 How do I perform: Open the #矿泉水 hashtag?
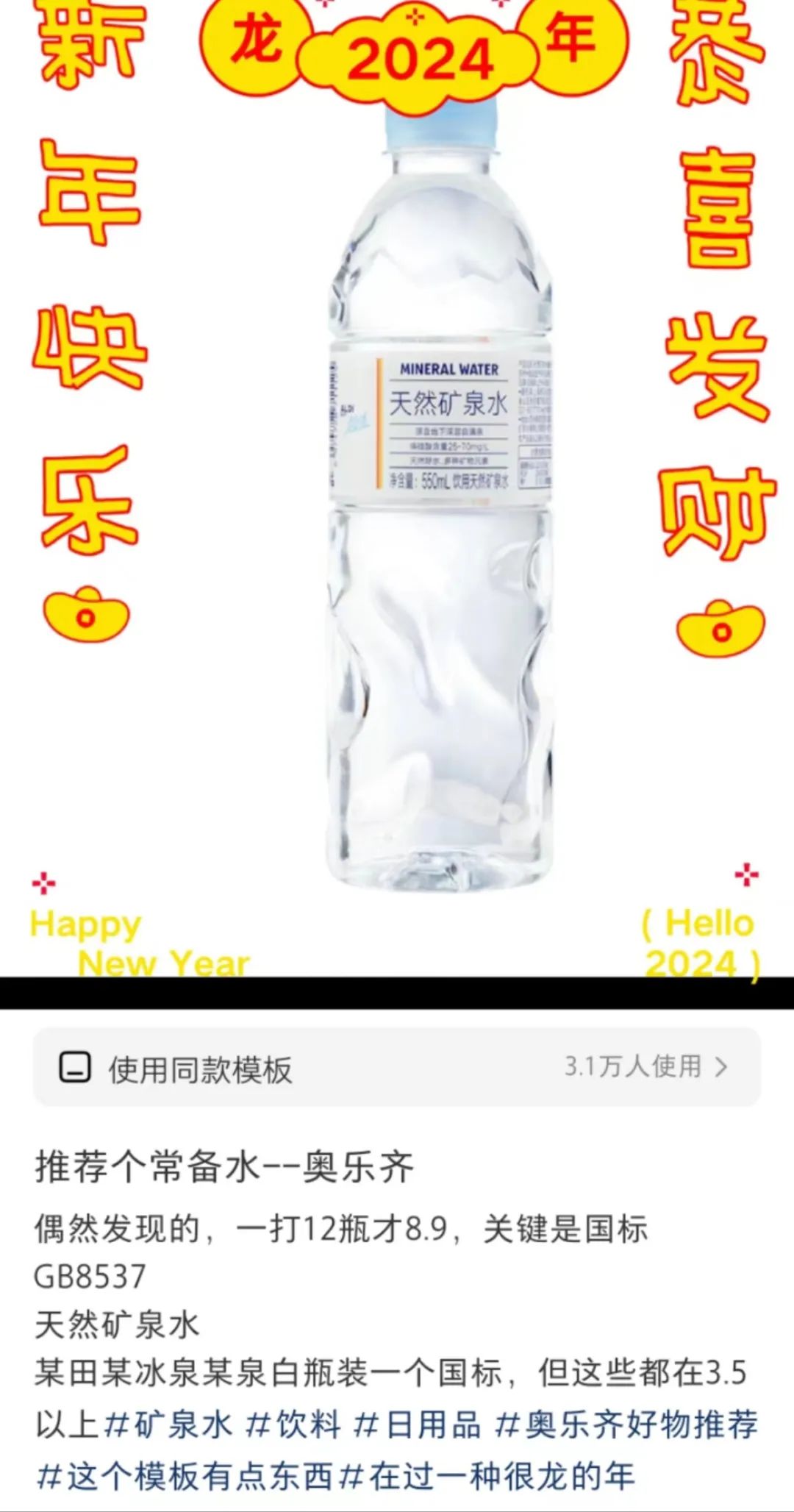pos(169,1424)
